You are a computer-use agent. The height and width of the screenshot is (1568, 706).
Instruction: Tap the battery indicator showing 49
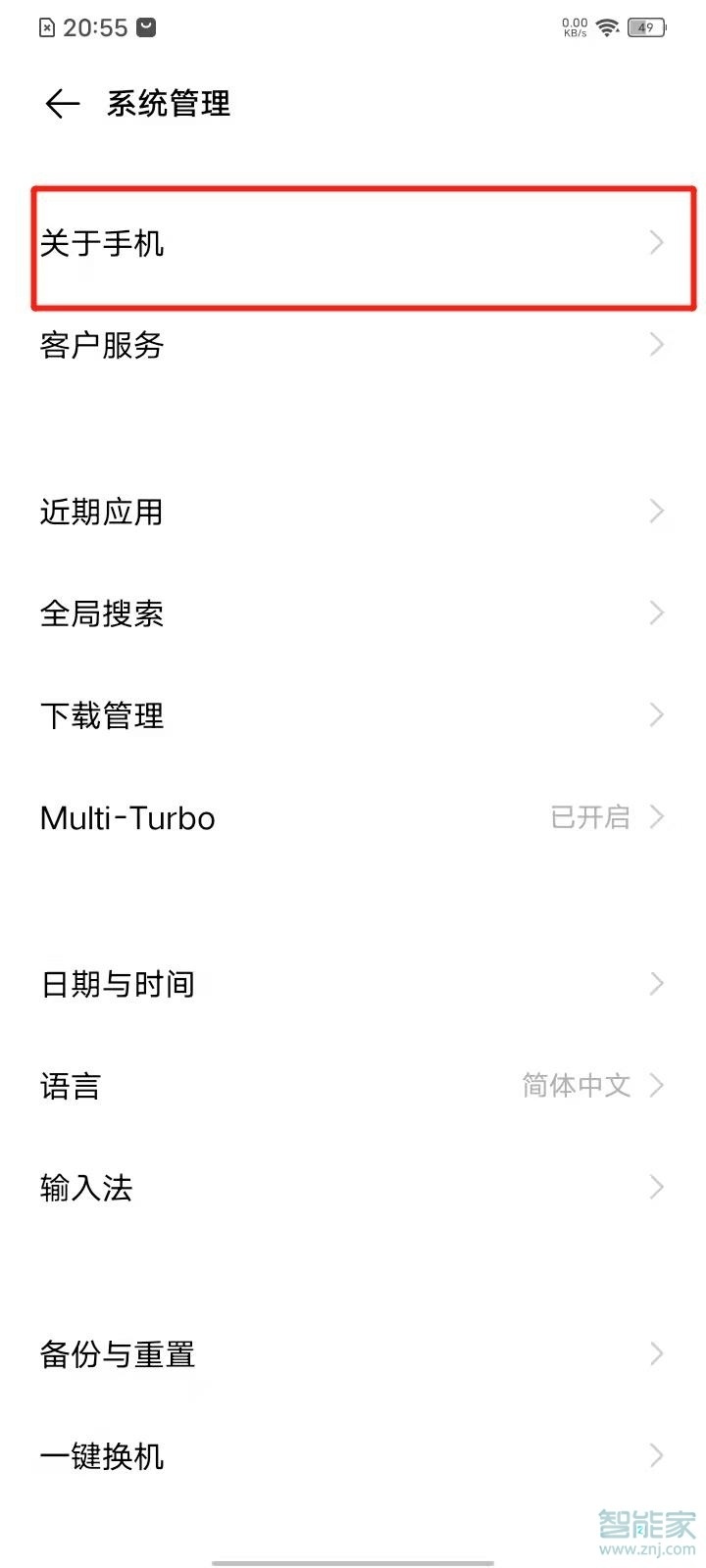point(648,27)
